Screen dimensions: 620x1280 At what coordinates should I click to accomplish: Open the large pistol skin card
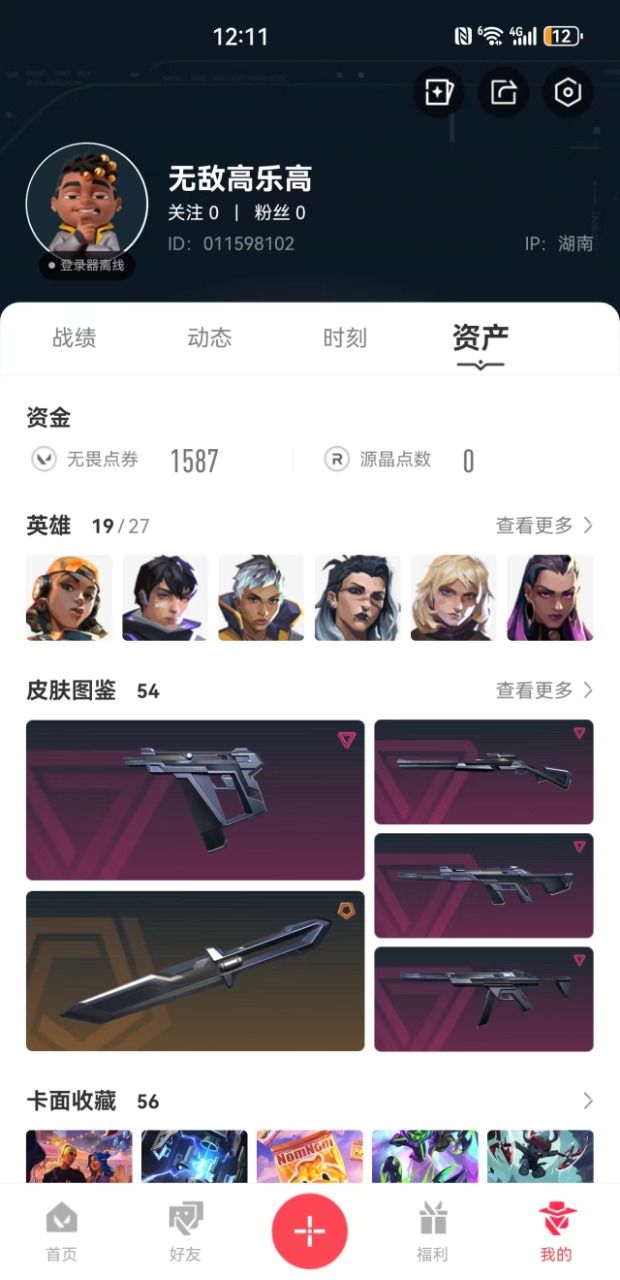click(x=195, y=800)
